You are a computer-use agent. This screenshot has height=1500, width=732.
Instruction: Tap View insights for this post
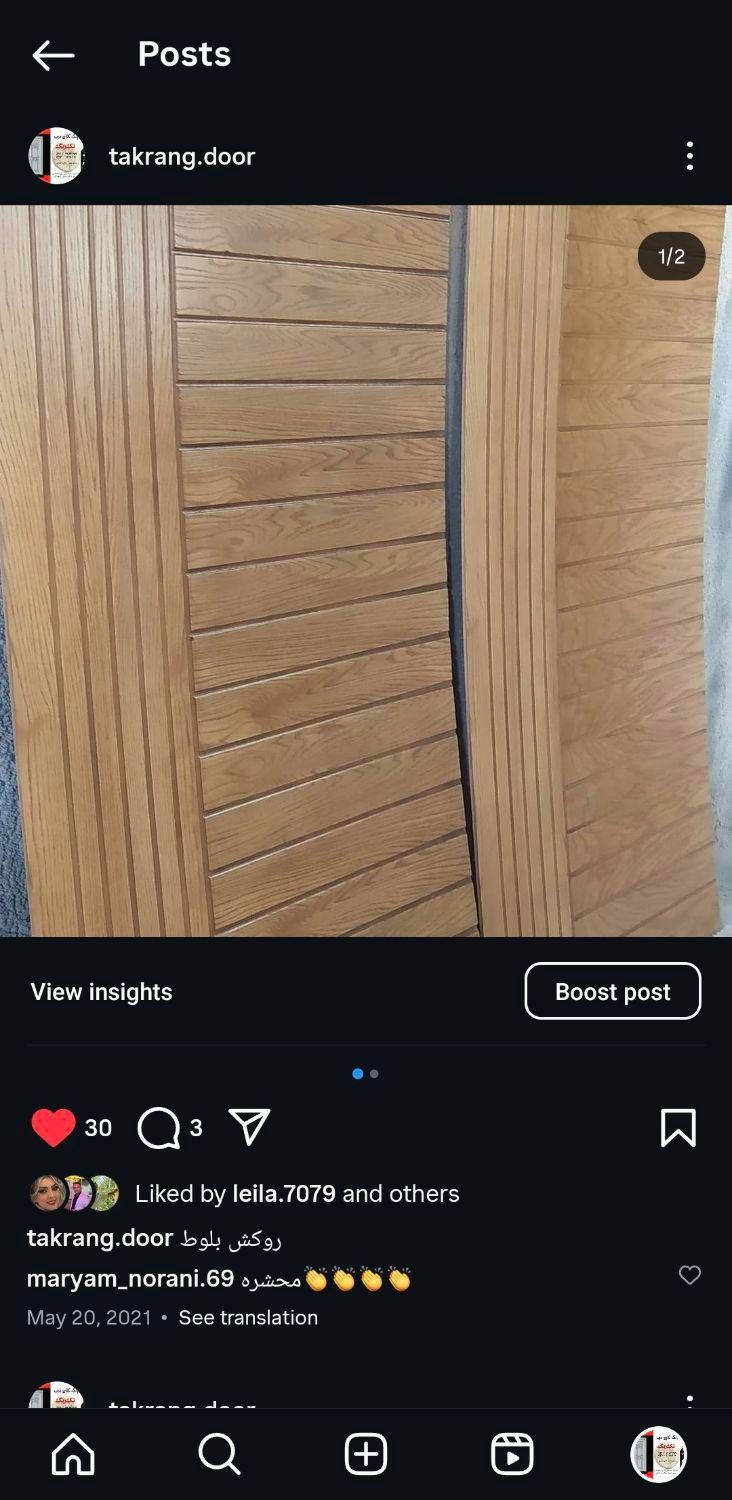pyautogui.click(x=101, y=992)
